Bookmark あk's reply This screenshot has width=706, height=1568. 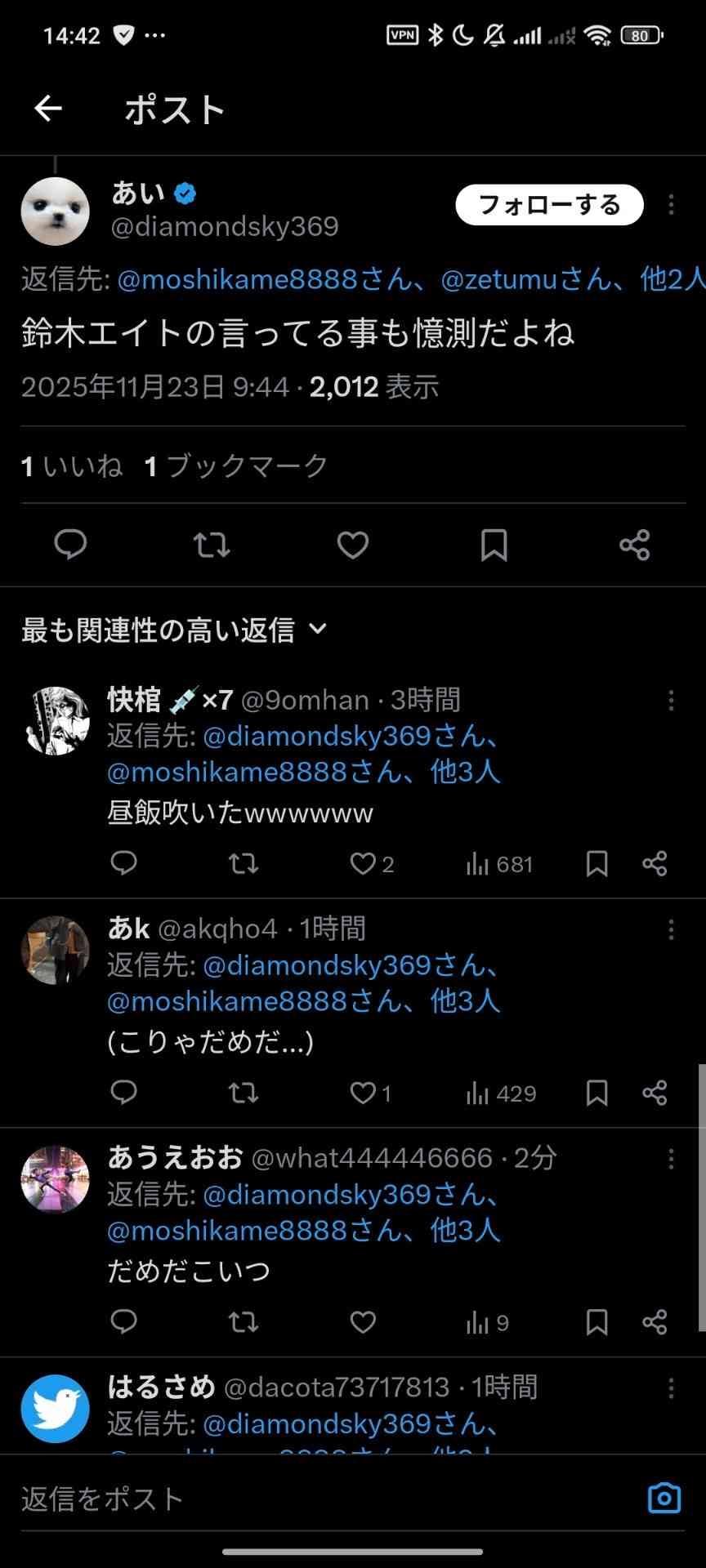[597, 1093]
